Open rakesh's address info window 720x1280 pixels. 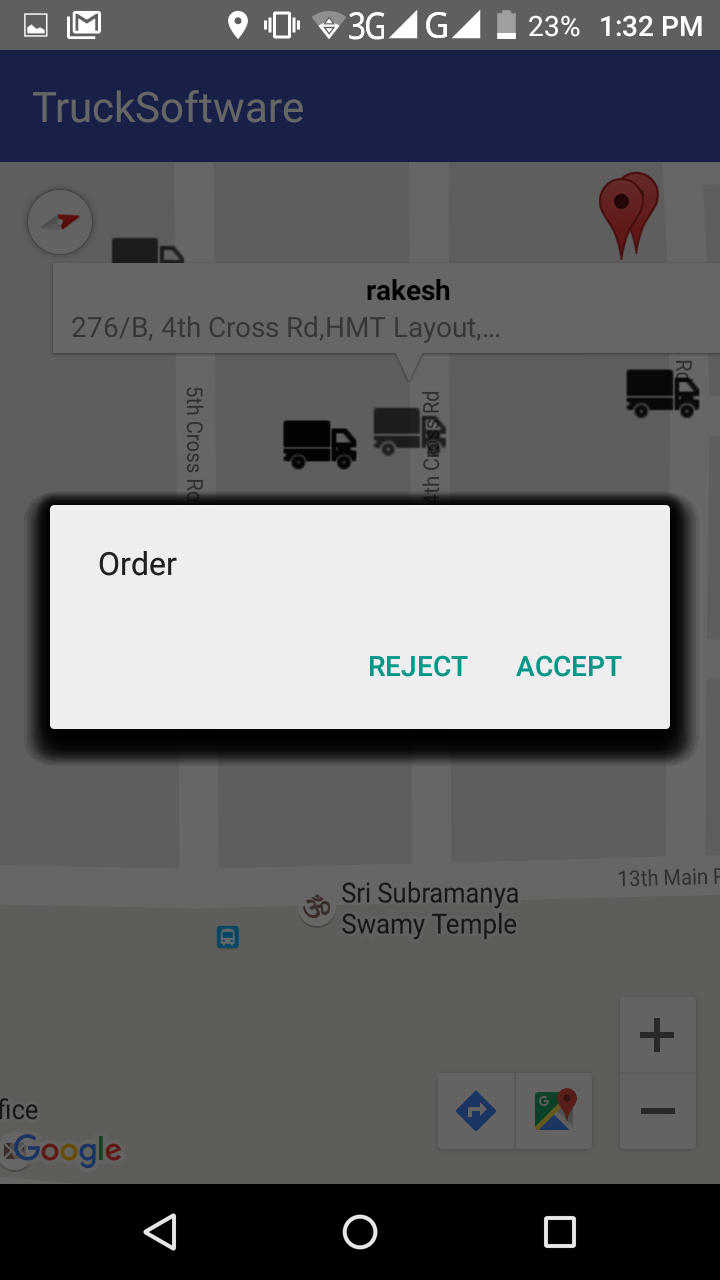(x=386, y=308)
